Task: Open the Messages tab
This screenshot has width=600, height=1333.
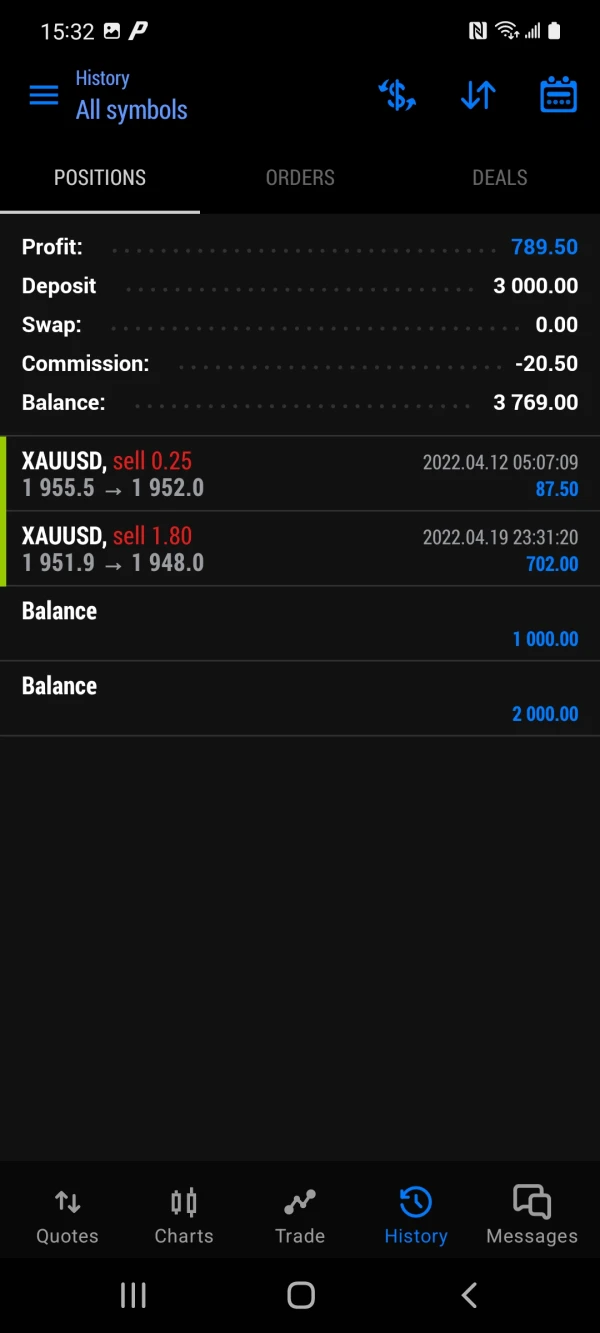Action: click(532, 1215)
